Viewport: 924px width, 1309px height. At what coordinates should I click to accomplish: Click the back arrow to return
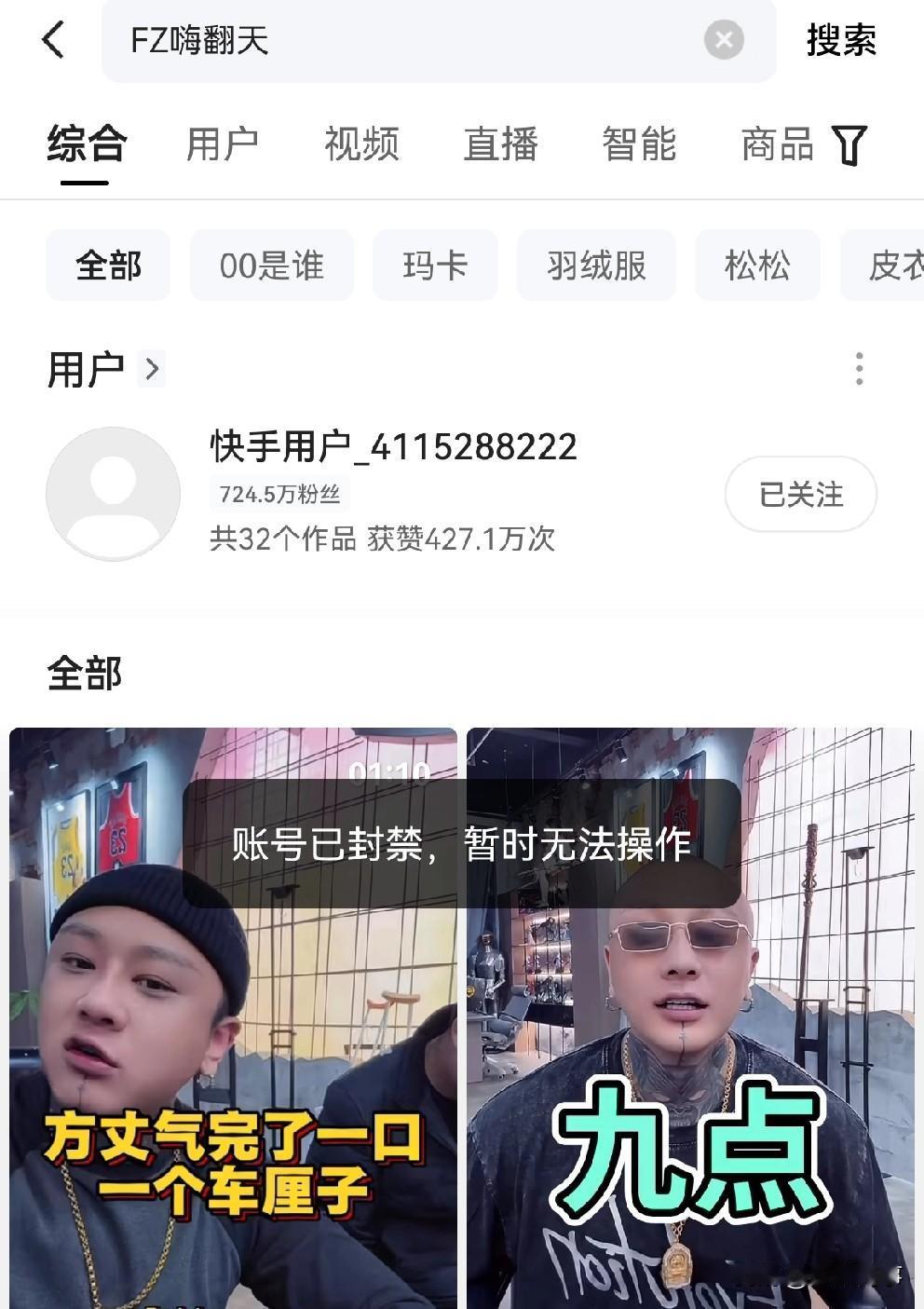tap(53, 41)
